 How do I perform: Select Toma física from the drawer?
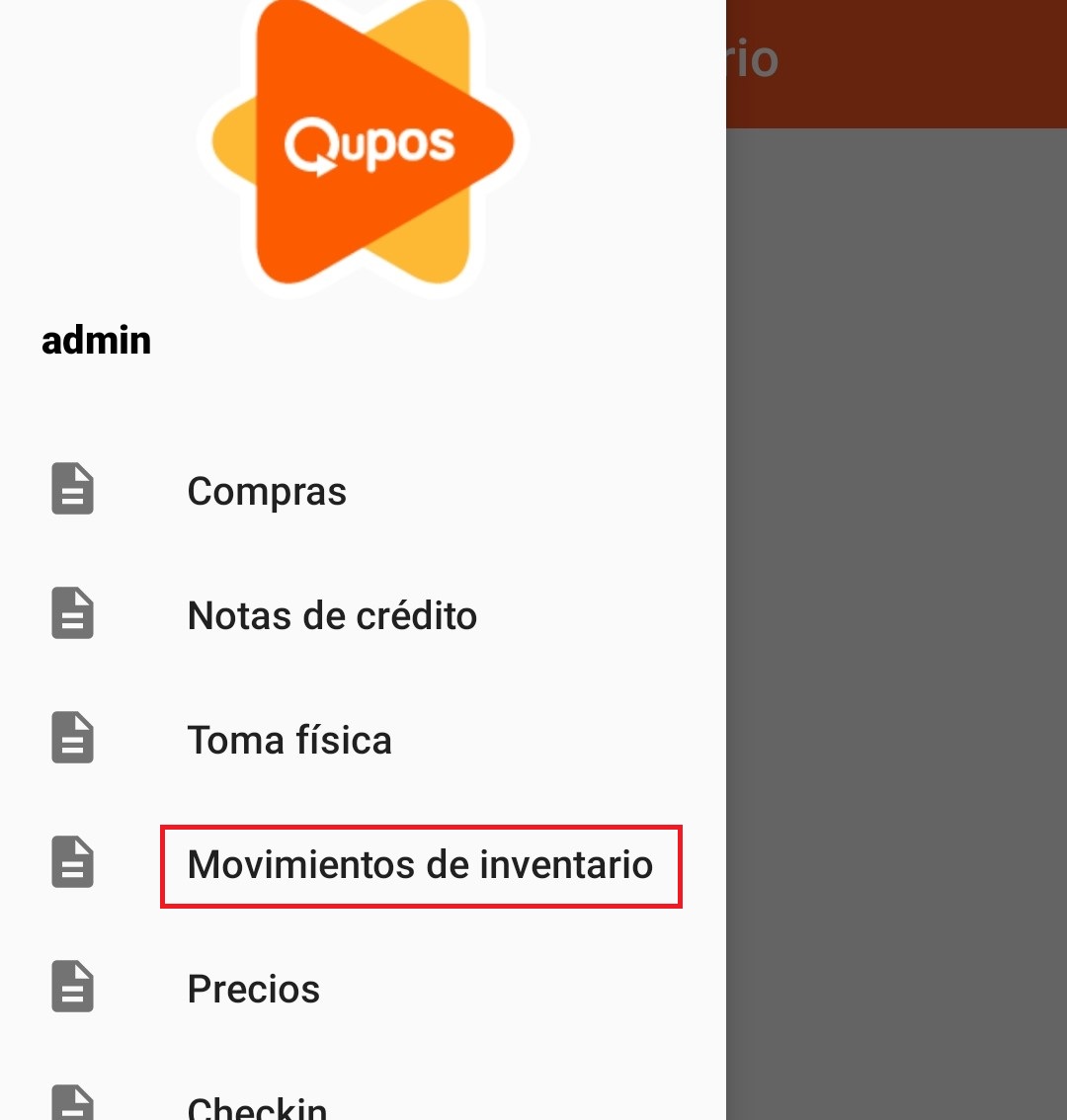289,740
